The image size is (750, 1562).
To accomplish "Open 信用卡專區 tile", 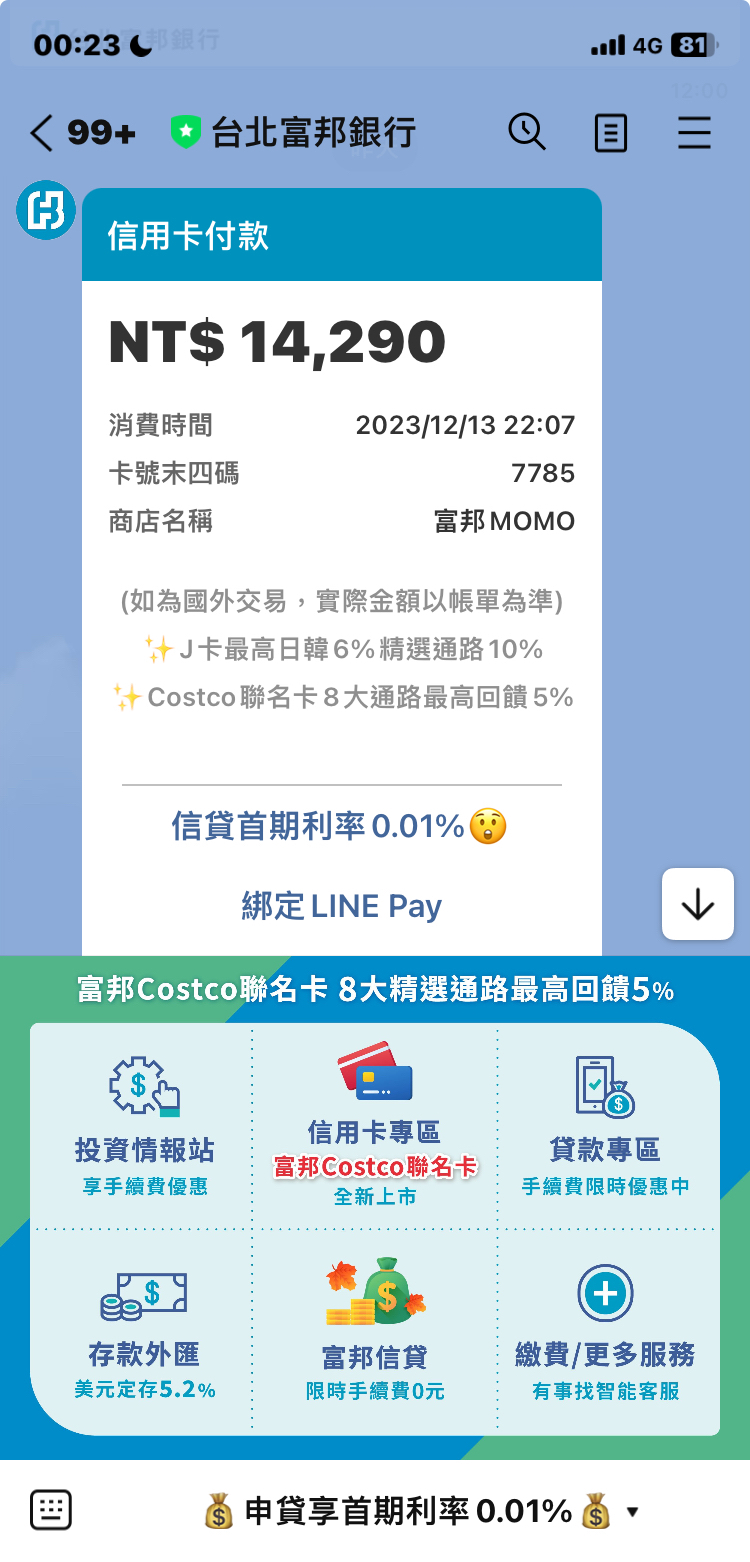I will [x=374, y=1125].
